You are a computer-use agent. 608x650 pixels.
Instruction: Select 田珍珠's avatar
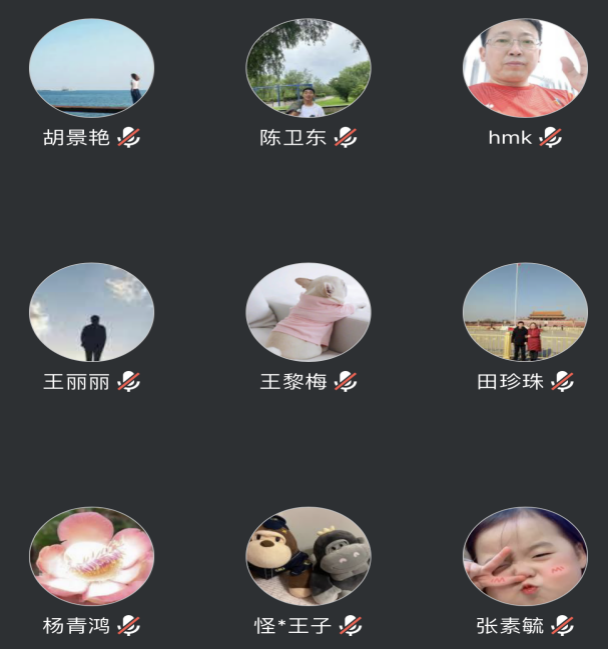(525, 312)
